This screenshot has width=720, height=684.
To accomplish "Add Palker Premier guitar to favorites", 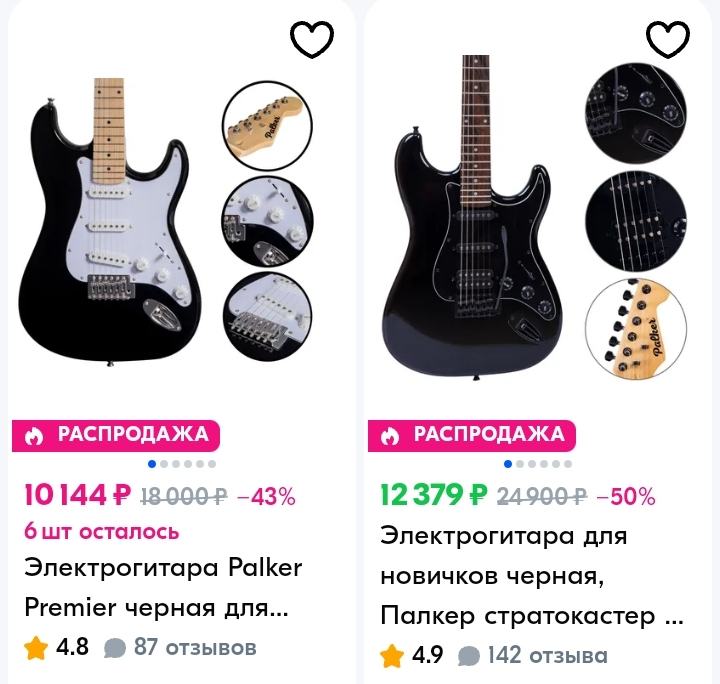I will tap(311, 40).
